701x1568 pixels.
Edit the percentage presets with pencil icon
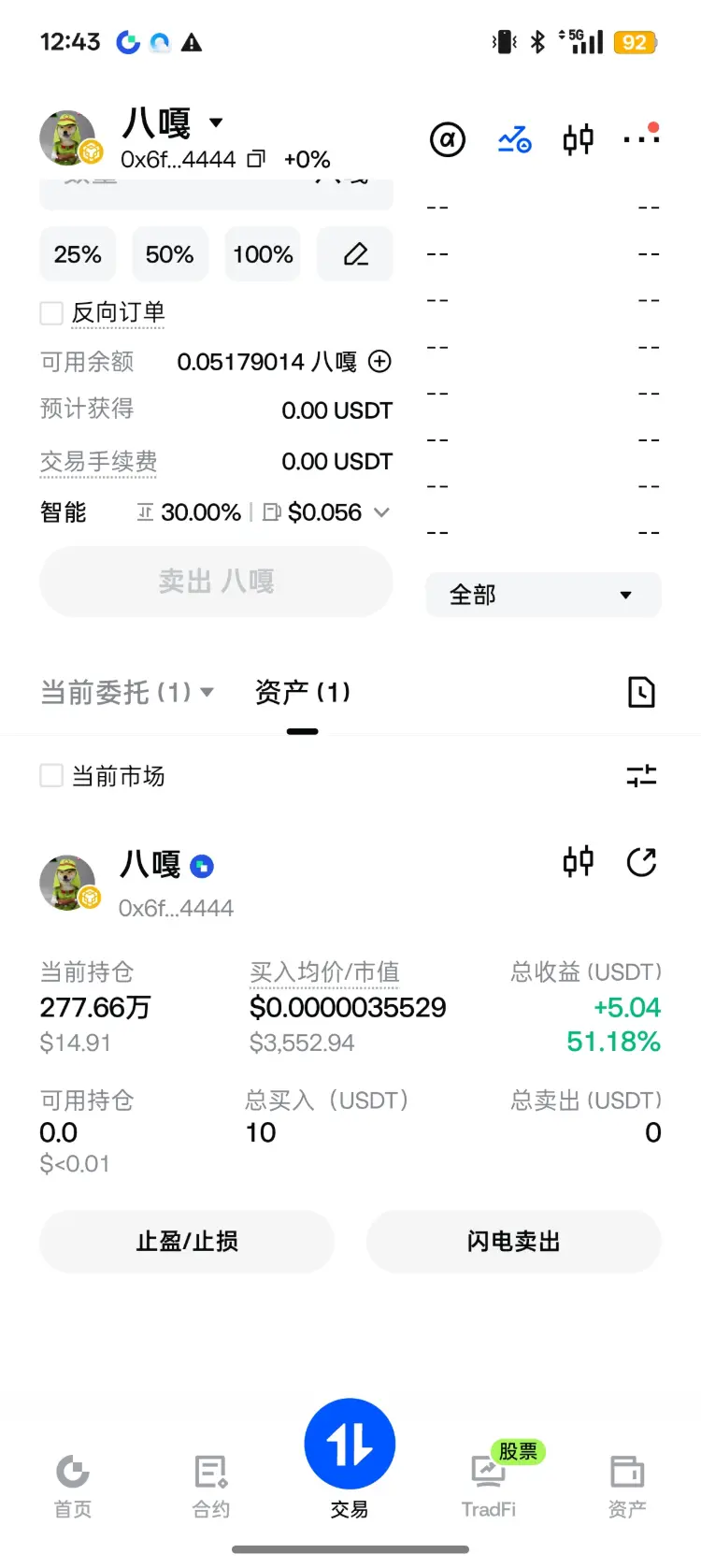[355, 254]
